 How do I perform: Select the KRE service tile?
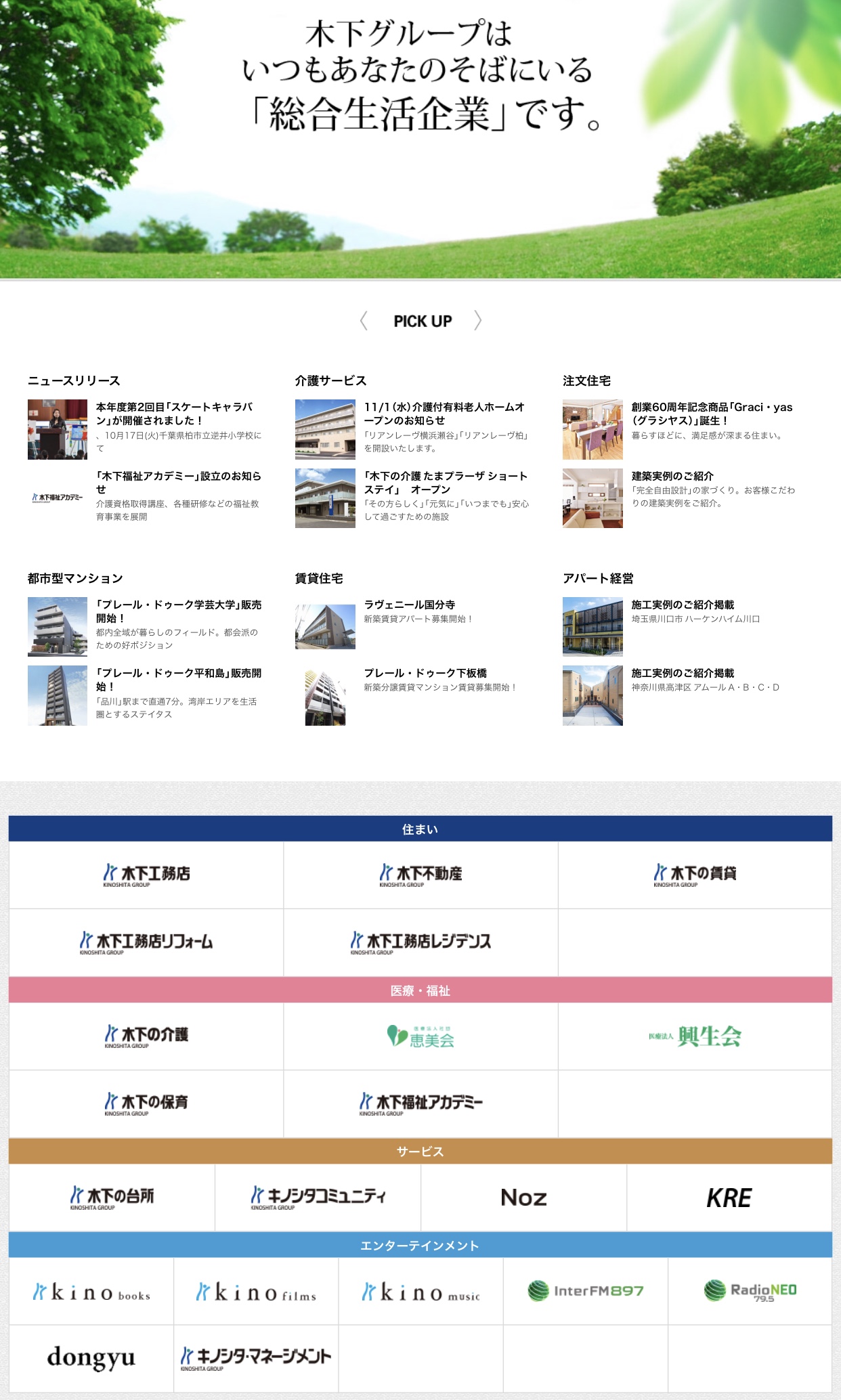[729, 1198]
